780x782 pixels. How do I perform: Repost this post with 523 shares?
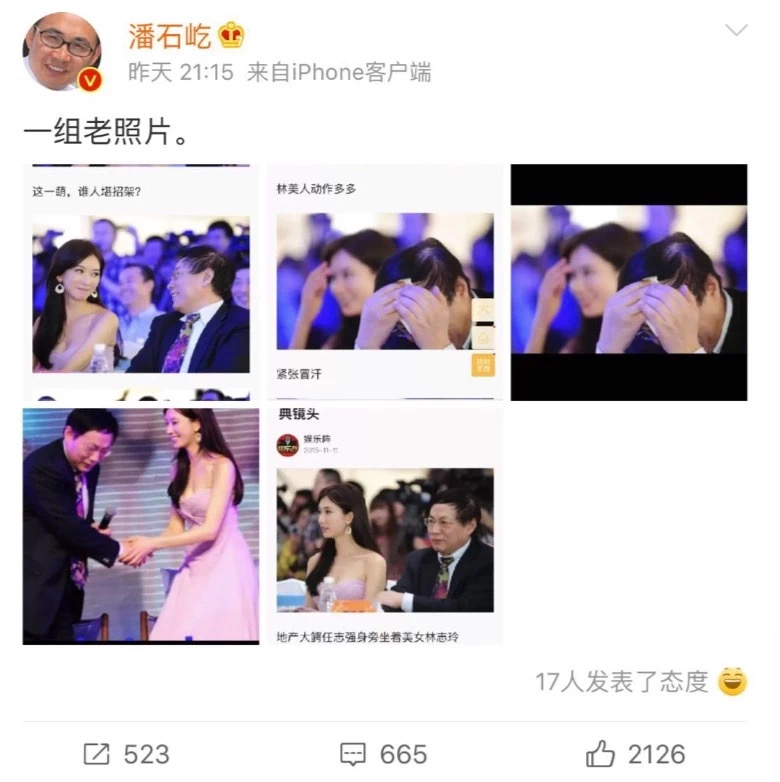pos(126,753)
